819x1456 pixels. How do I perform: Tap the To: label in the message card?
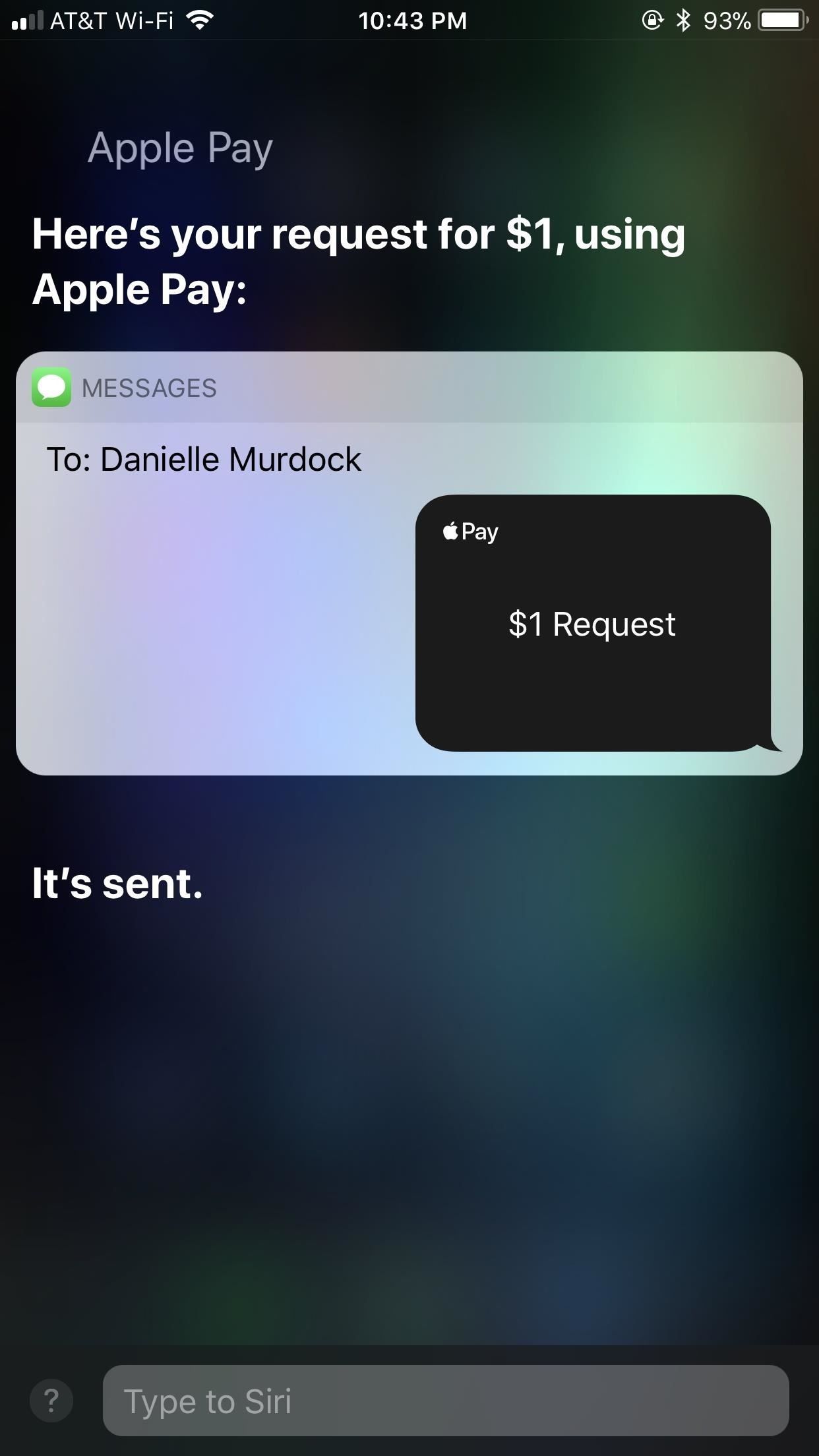[x=71, y=458]
